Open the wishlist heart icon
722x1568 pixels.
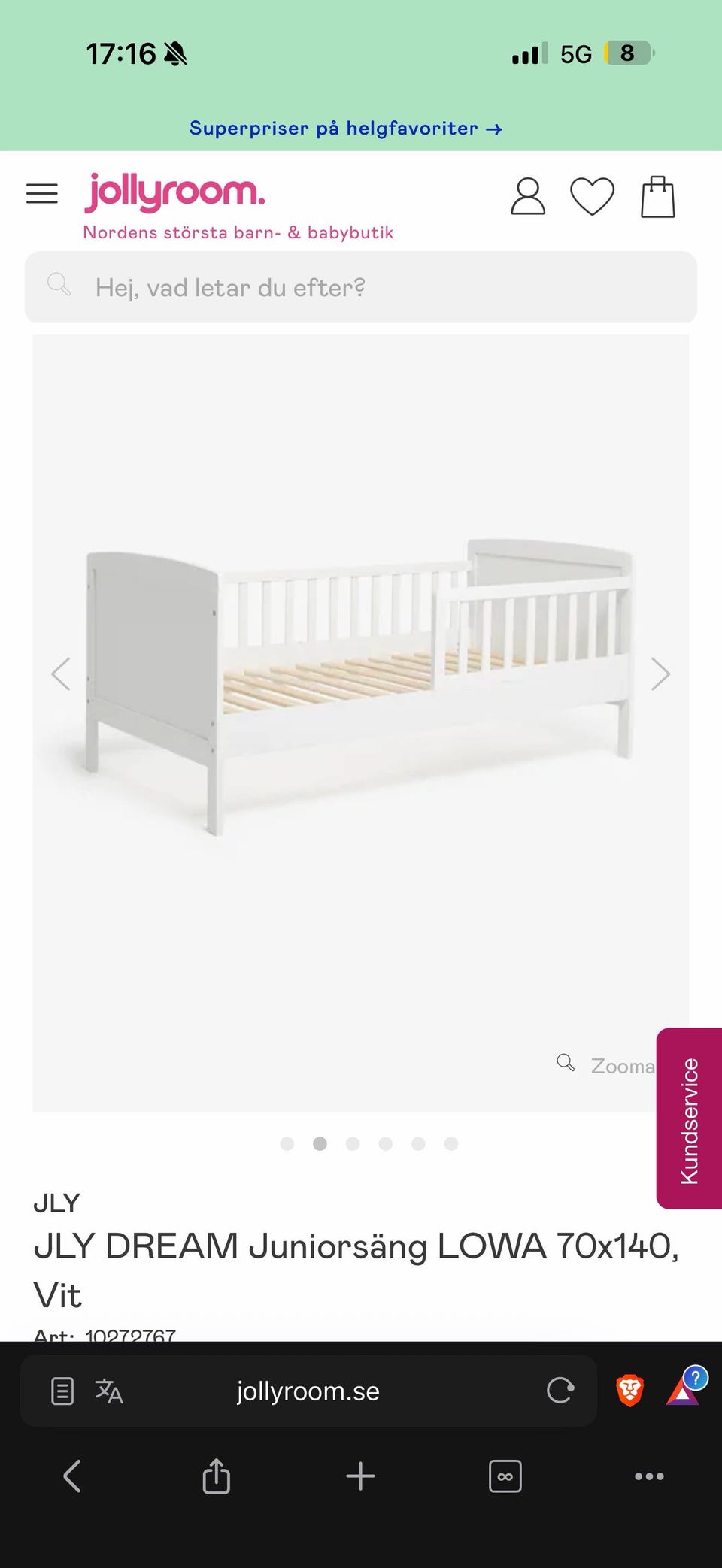(592, 196)
